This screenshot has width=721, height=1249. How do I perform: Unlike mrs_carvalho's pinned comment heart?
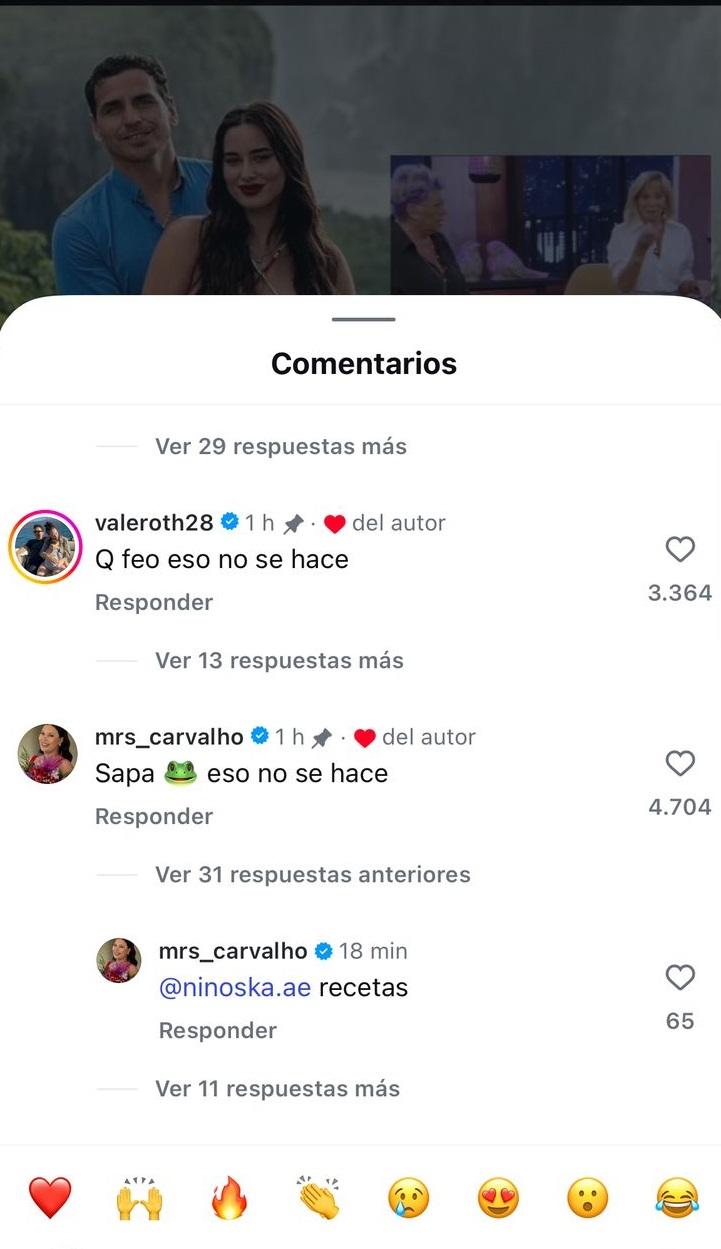point(680,764)
